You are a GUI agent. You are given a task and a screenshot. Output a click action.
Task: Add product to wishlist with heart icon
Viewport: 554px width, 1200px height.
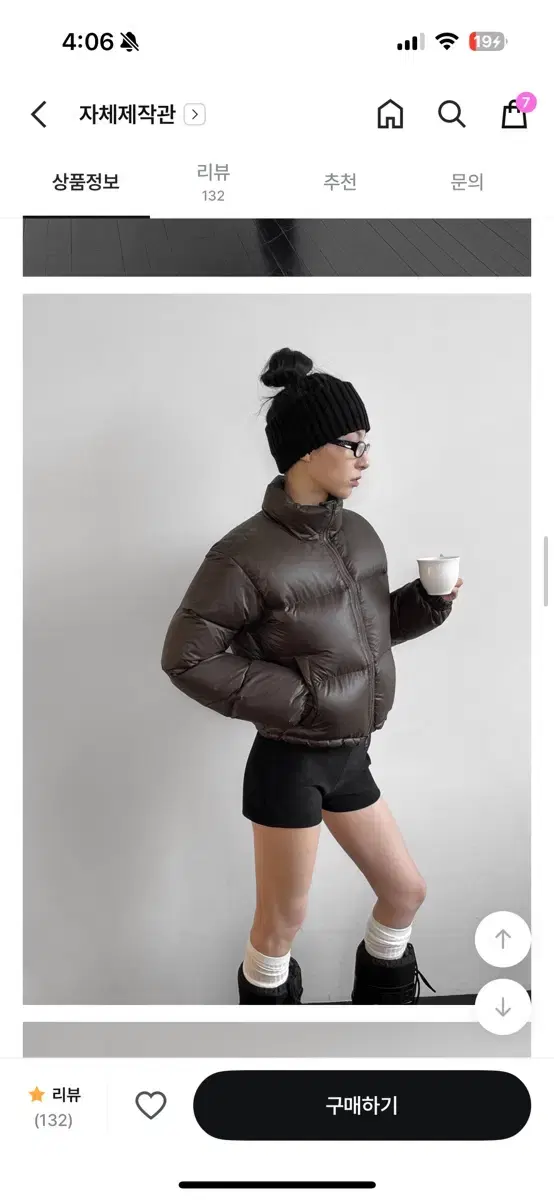tap(150, 1105)
